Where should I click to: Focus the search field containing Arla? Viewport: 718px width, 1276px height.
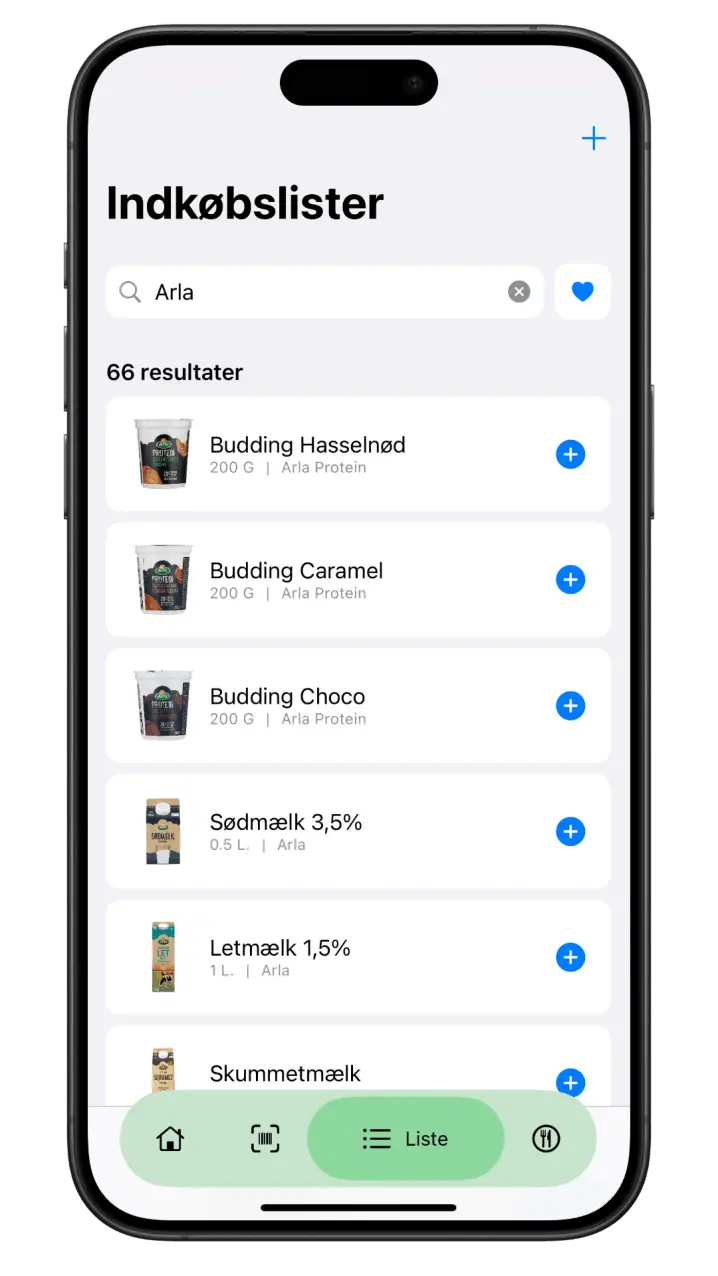(x=320, y=292)
